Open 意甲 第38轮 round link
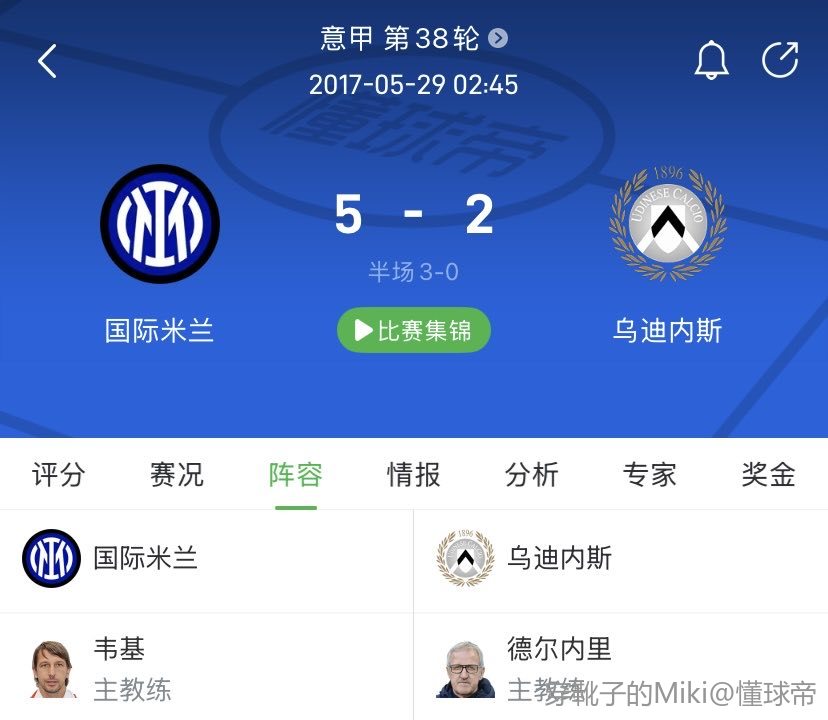Viewport: 828px width, 720px height. 413,38
